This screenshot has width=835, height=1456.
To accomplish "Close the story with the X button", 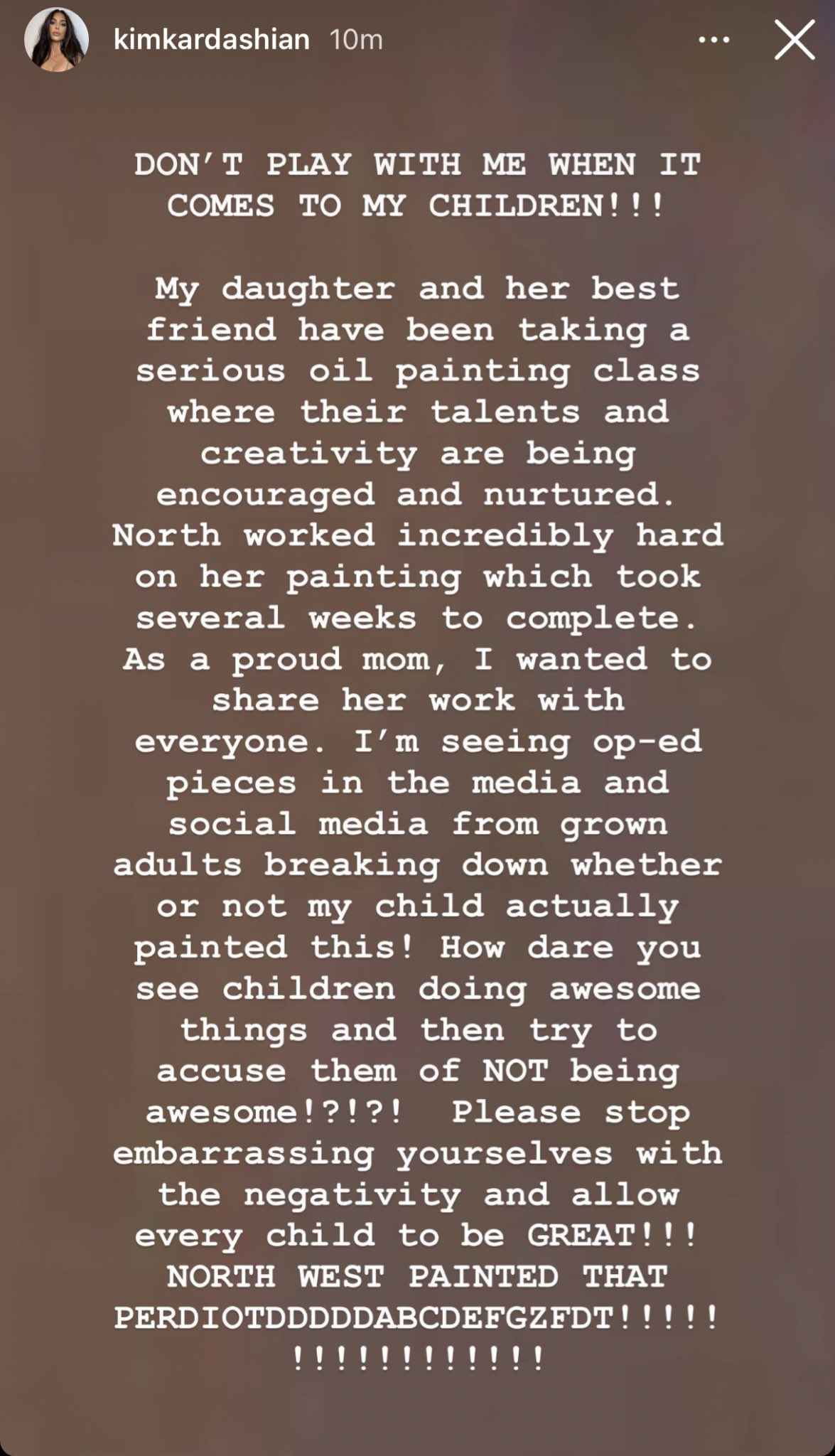I will (x=794, y=40).
